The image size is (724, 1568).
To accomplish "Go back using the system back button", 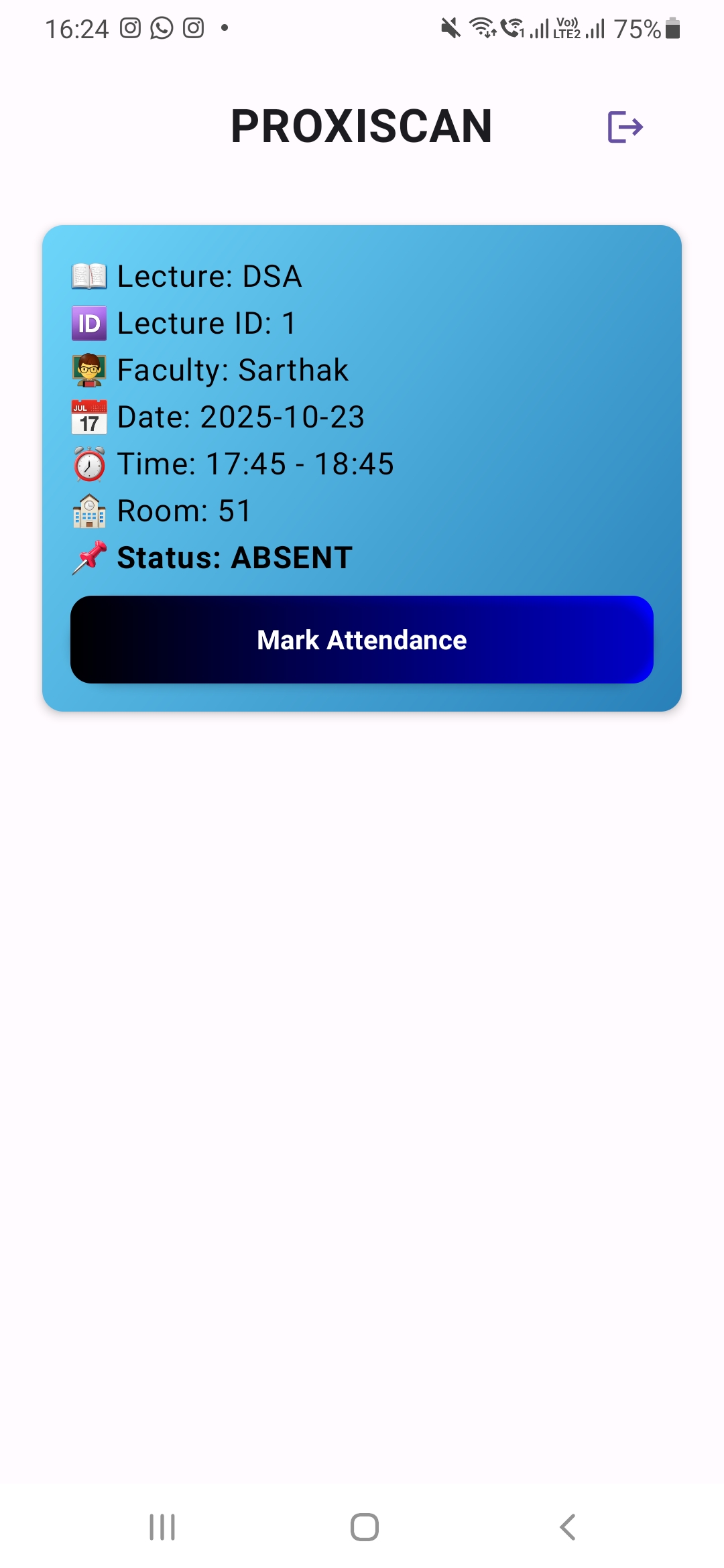I will [567, 1527].
